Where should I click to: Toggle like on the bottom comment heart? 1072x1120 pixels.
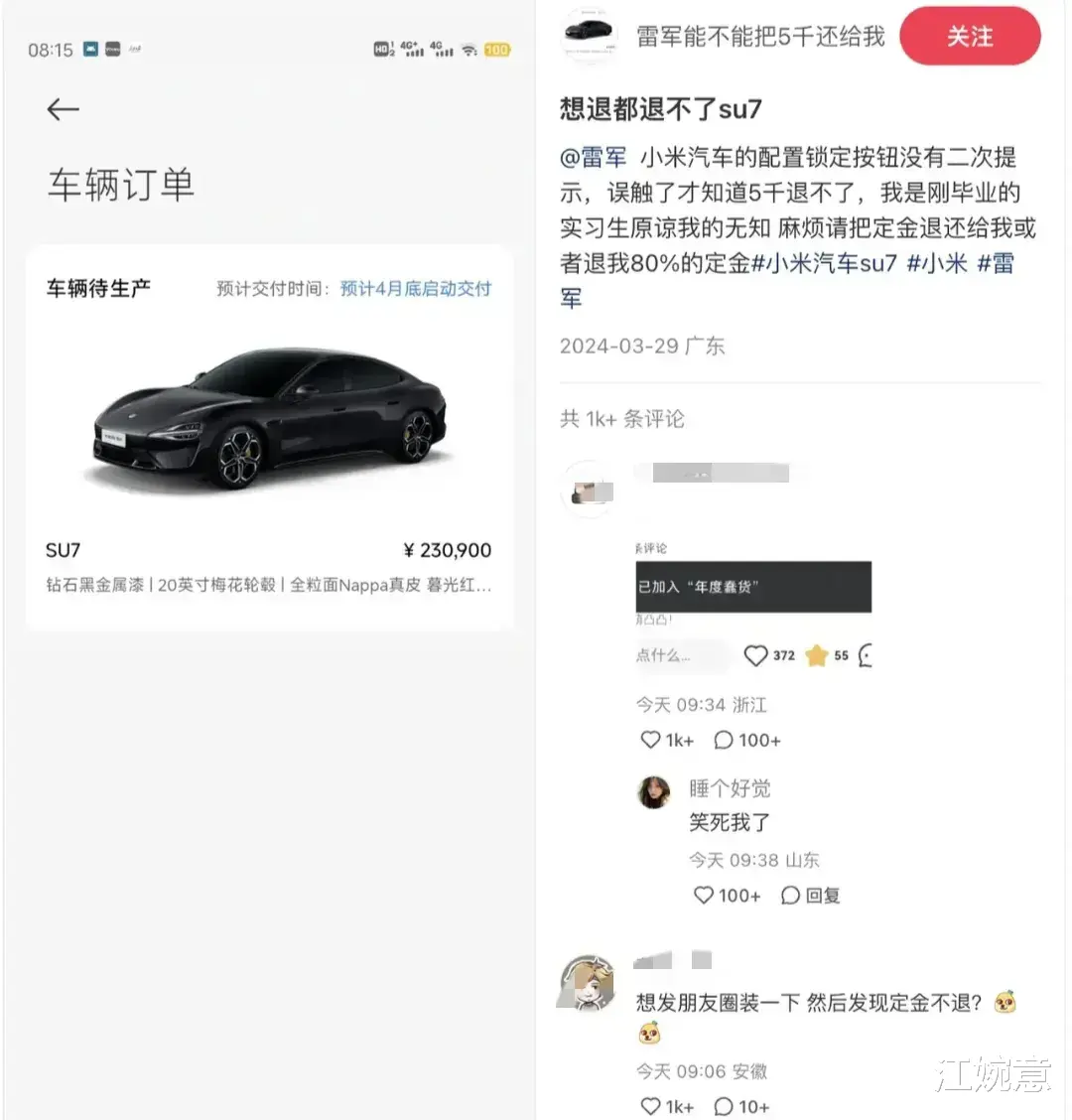[x=650, y=1105]
